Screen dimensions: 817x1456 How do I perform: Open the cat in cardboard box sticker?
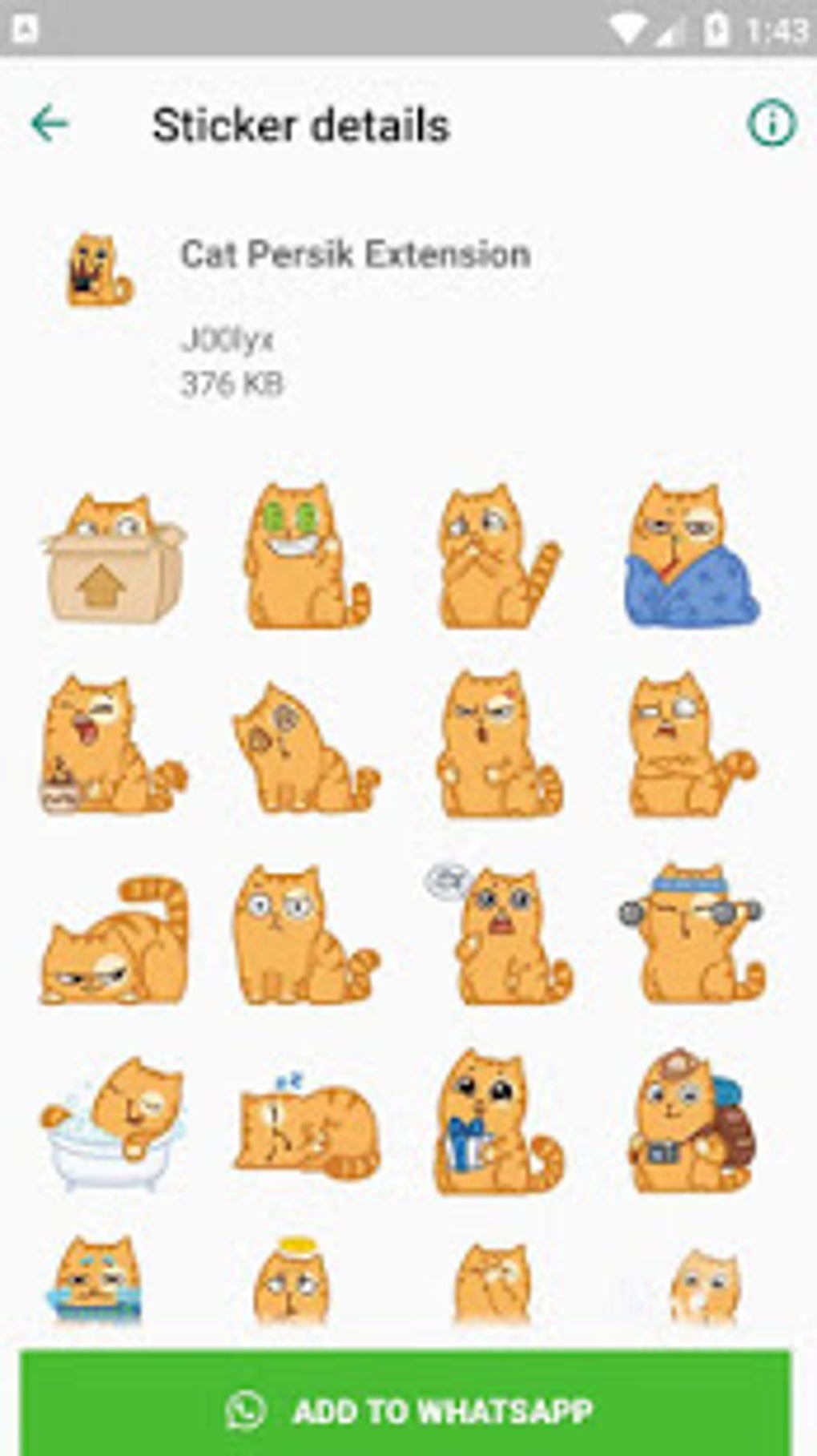click(113, 559)
